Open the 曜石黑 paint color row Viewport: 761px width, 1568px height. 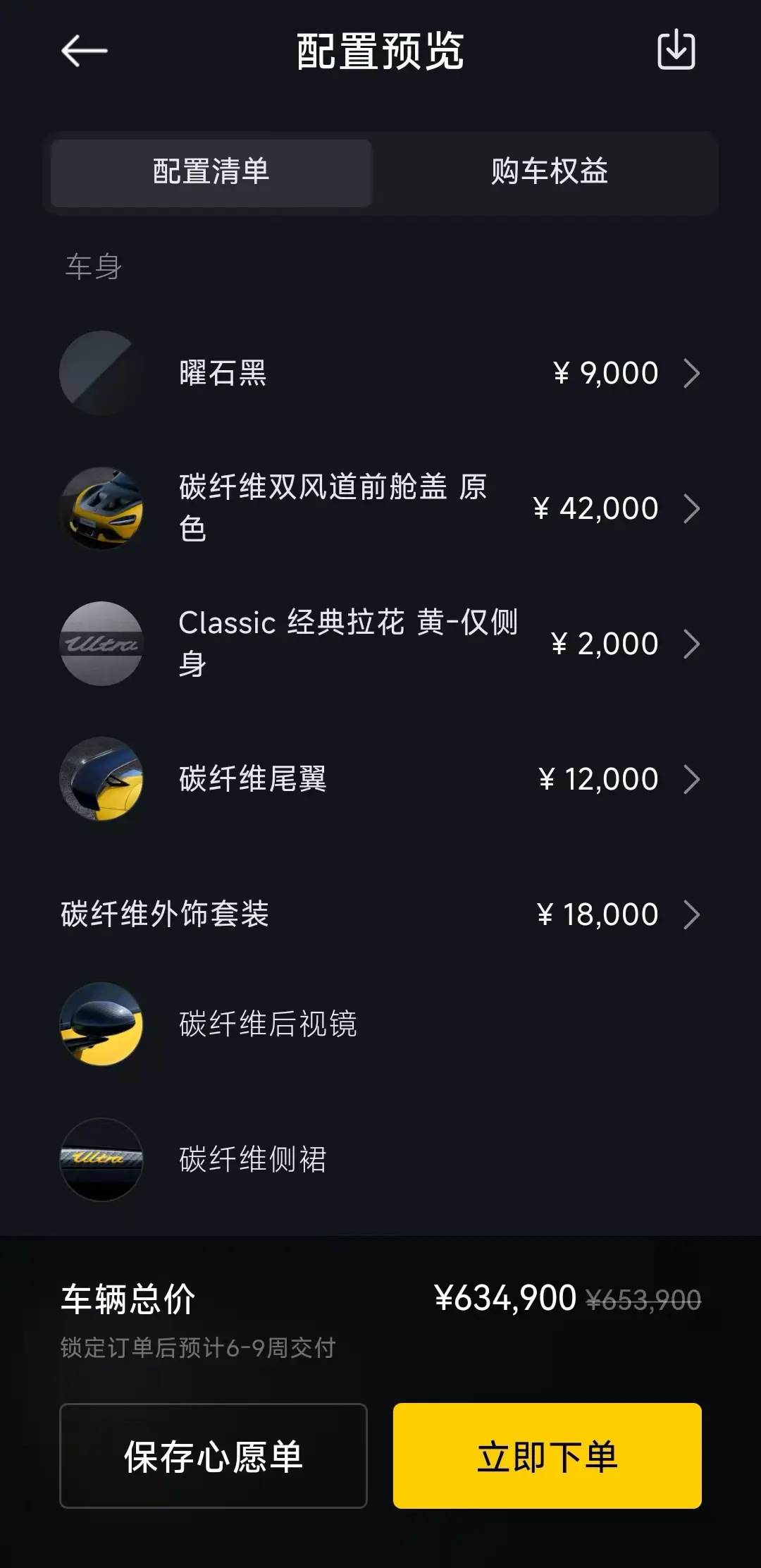point(380,373)
